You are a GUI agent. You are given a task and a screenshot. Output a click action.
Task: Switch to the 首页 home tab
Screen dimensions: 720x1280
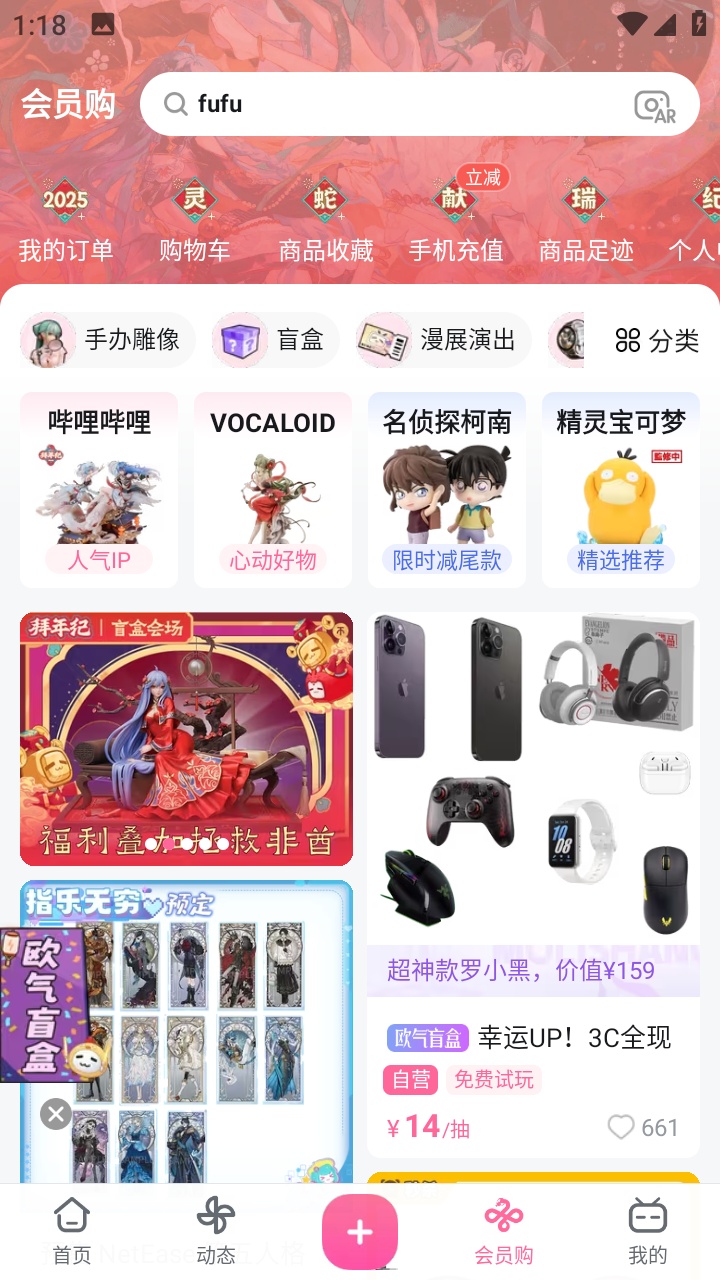click(72, 1232)
